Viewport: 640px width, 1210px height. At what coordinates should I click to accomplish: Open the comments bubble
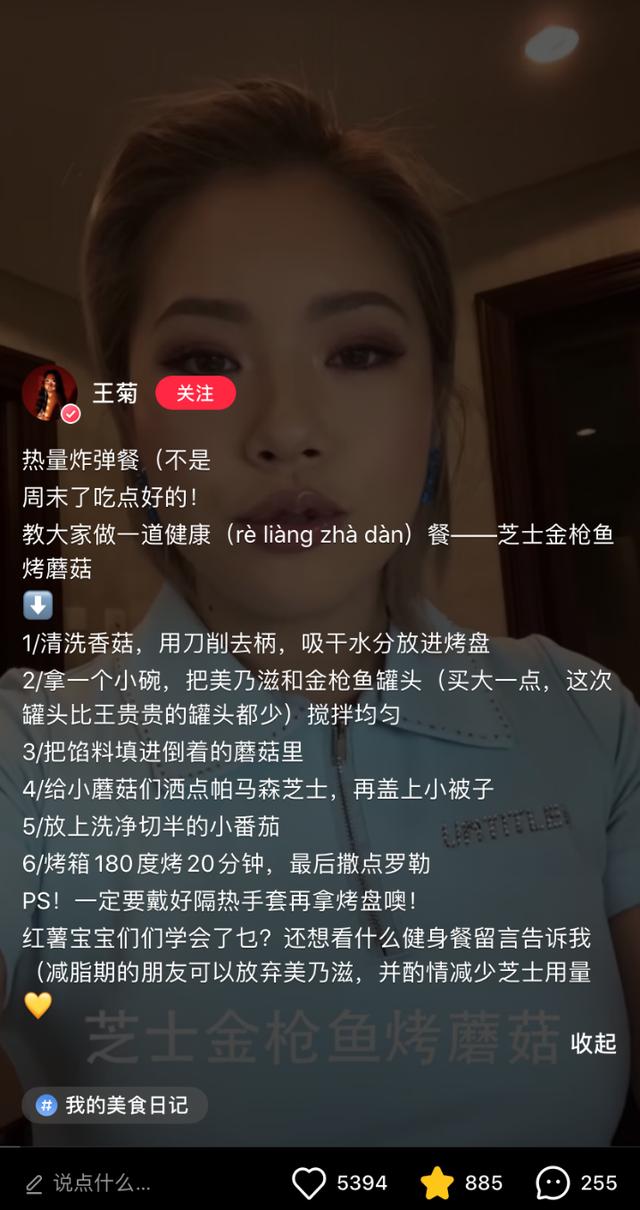[553, 1183]
